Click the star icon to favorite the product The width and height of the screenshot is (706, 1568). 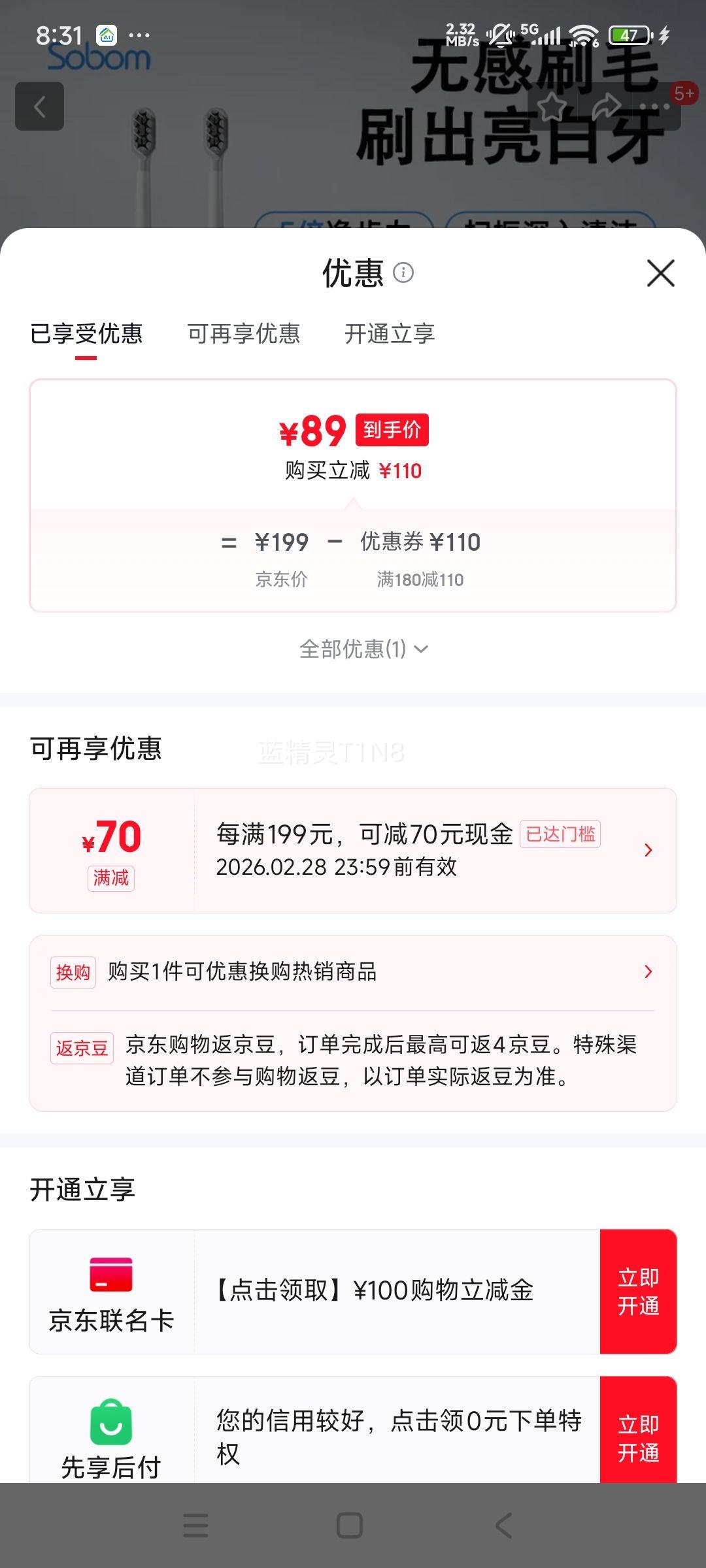(552, 106)
